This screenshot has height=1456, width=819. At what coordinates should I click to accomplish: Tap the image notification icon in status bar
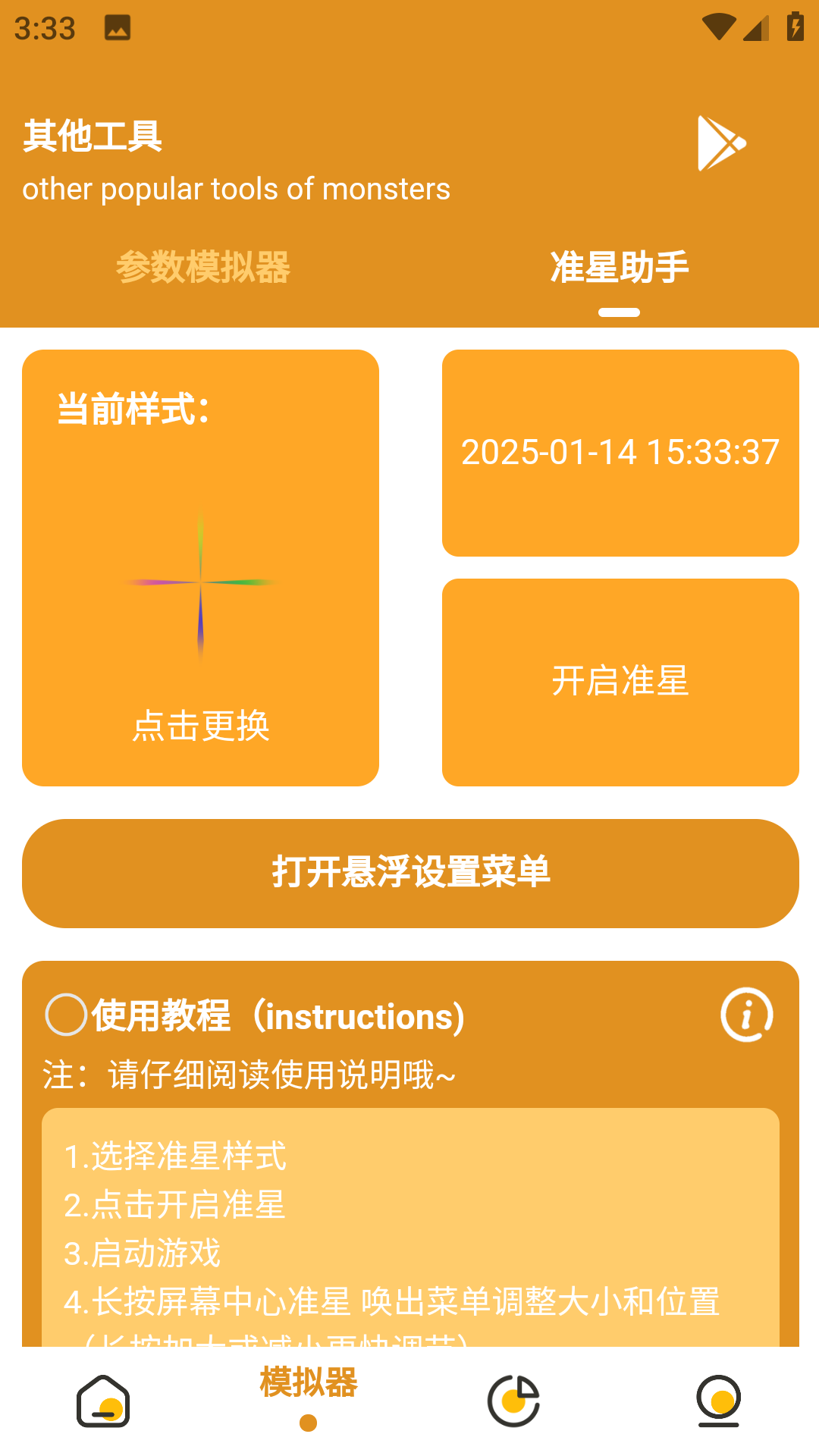[x=114, y=29]
